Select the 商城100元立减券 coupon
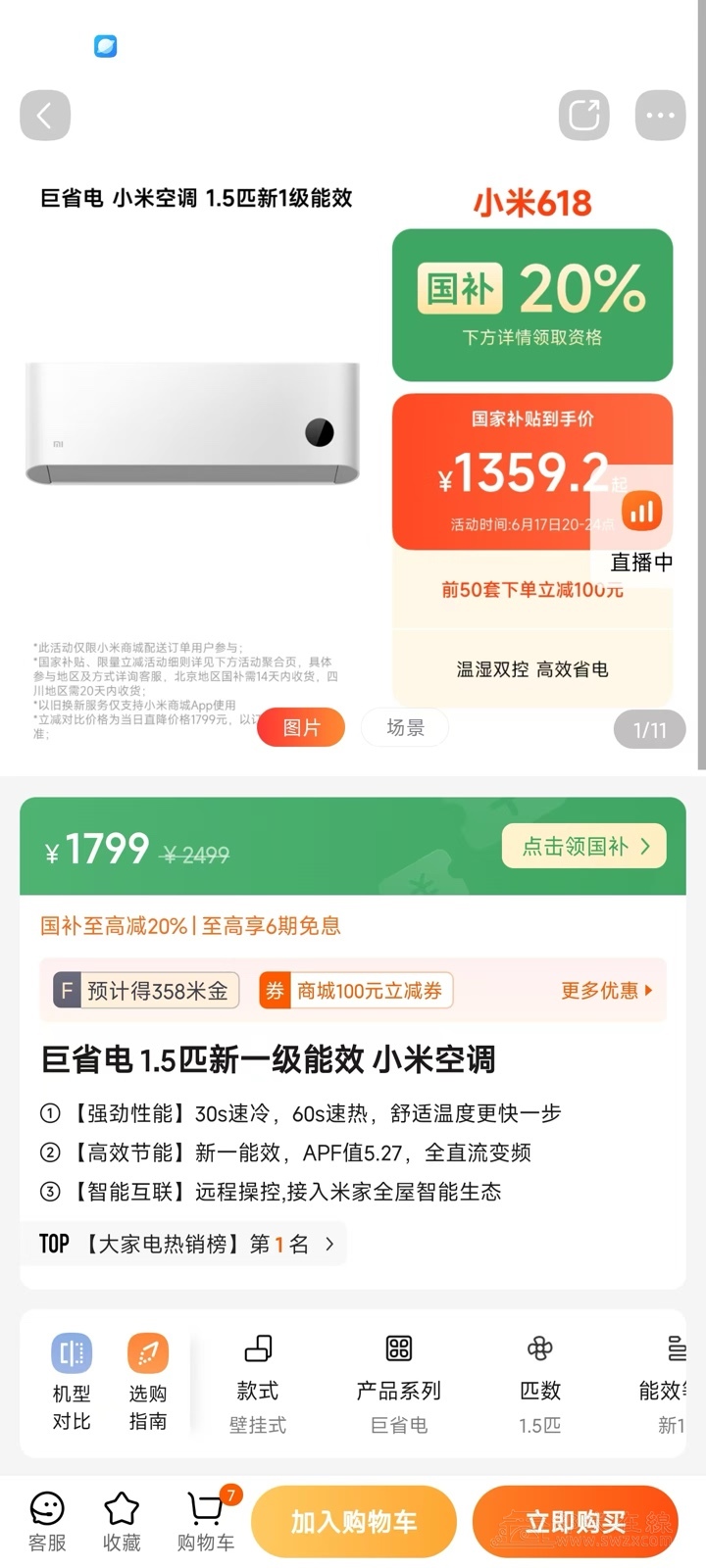 [x=357, y=991]
